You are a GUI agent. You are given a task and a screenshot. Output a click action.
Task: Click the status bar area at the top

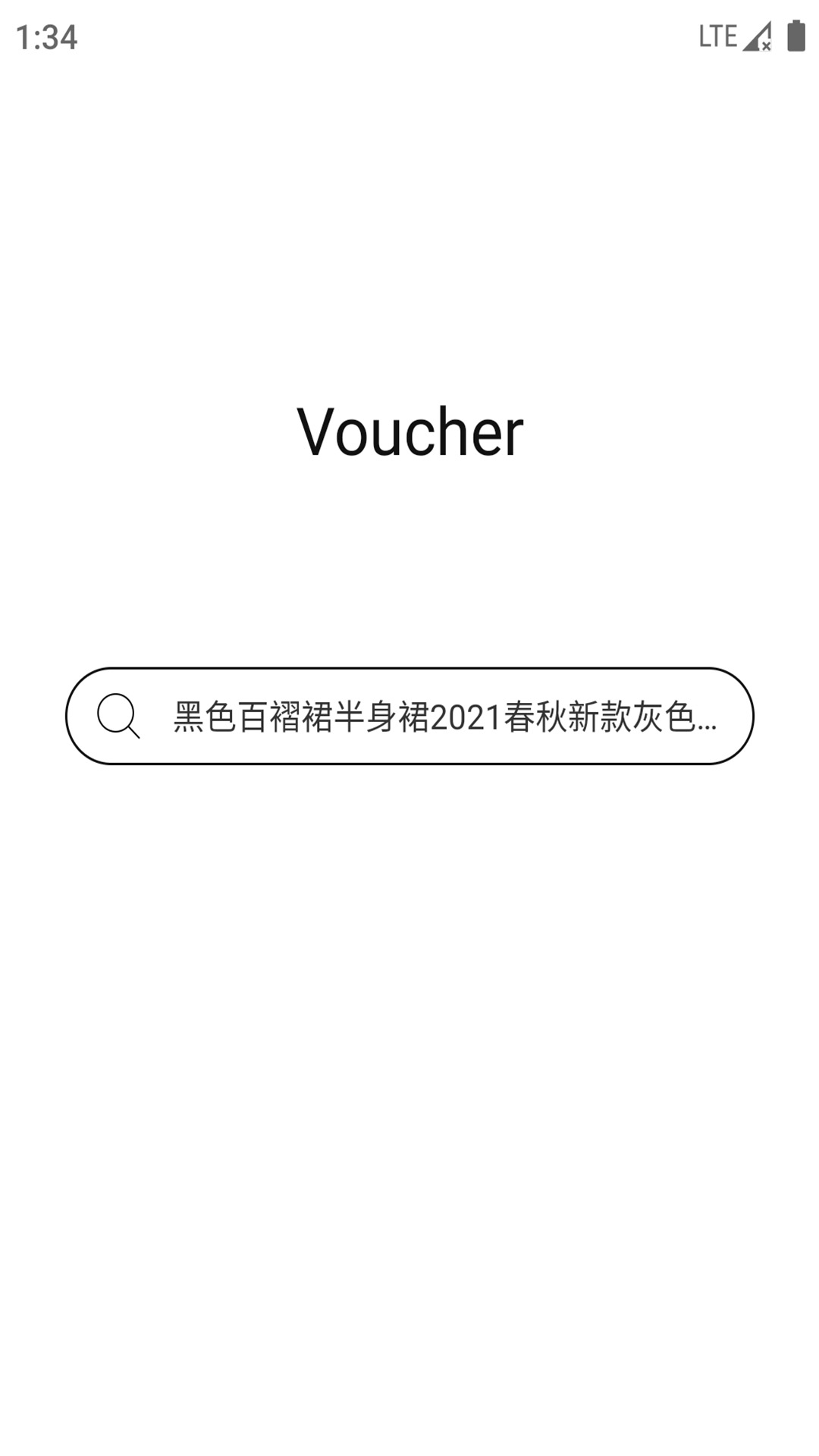(x=409, y=35)
